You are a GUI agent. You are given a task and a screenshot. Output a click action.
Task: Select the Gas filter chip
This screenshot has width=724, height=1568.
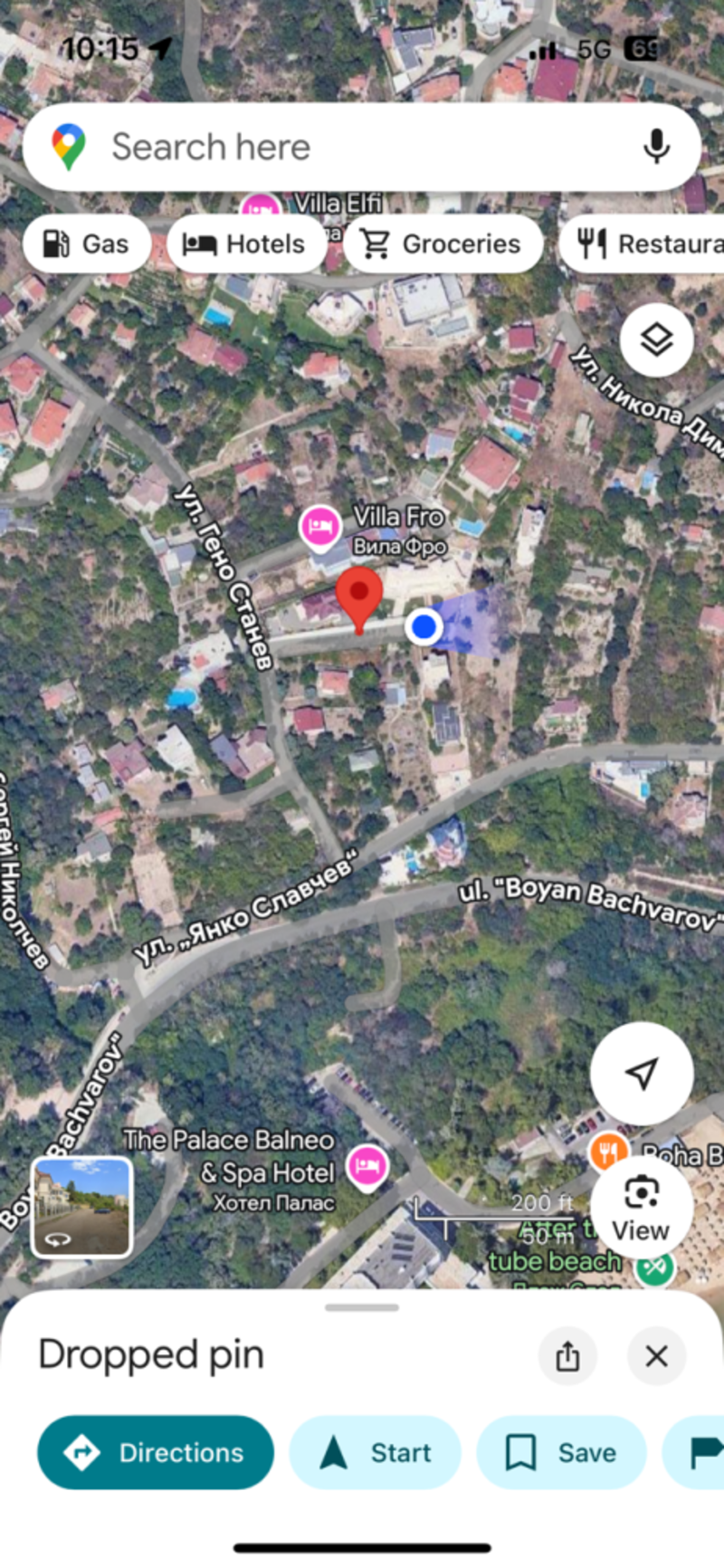click(87, 244)
